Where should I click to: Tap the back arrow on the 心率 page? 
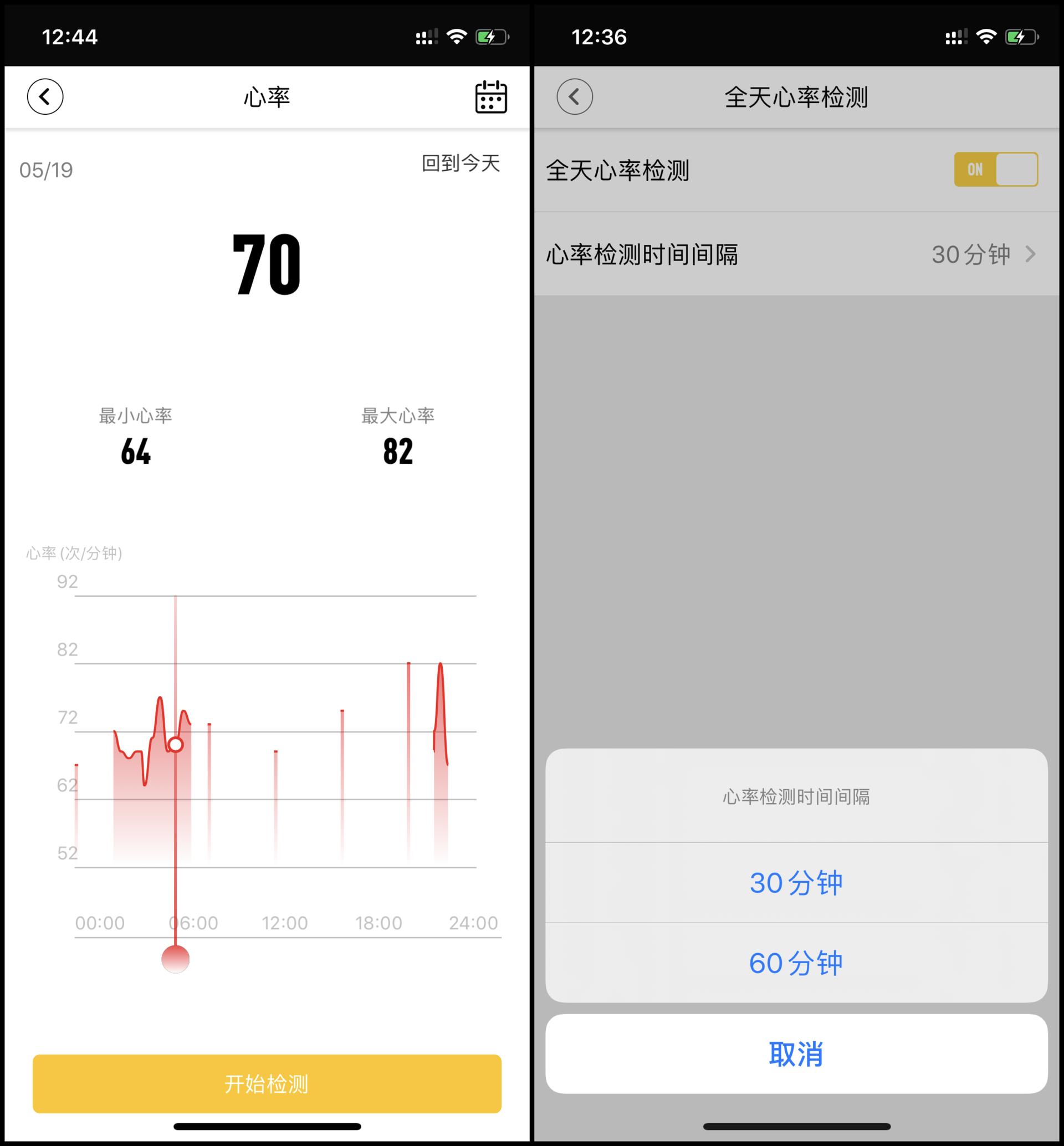click(45, 97)
